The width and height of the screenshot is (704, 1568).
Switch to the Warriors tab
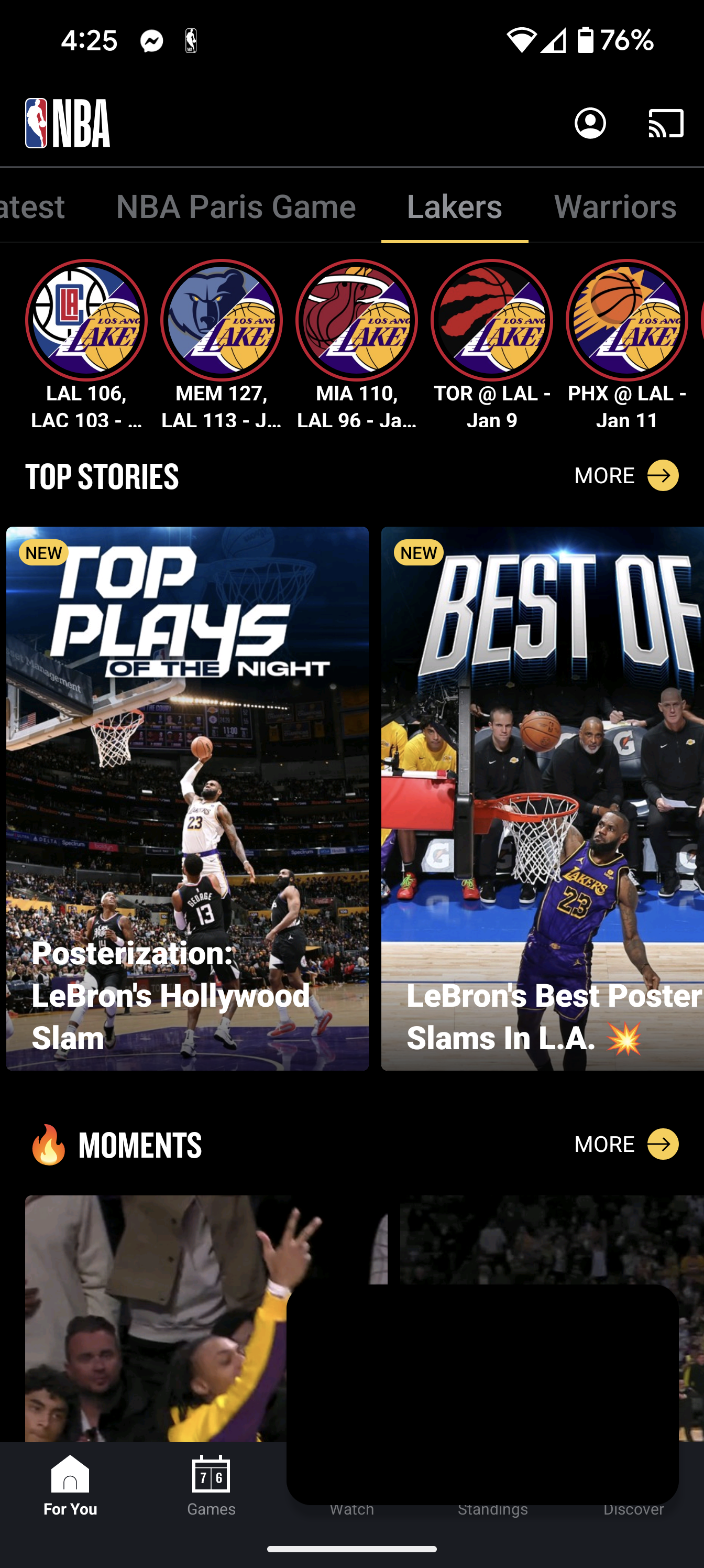(x=615, y=206)
